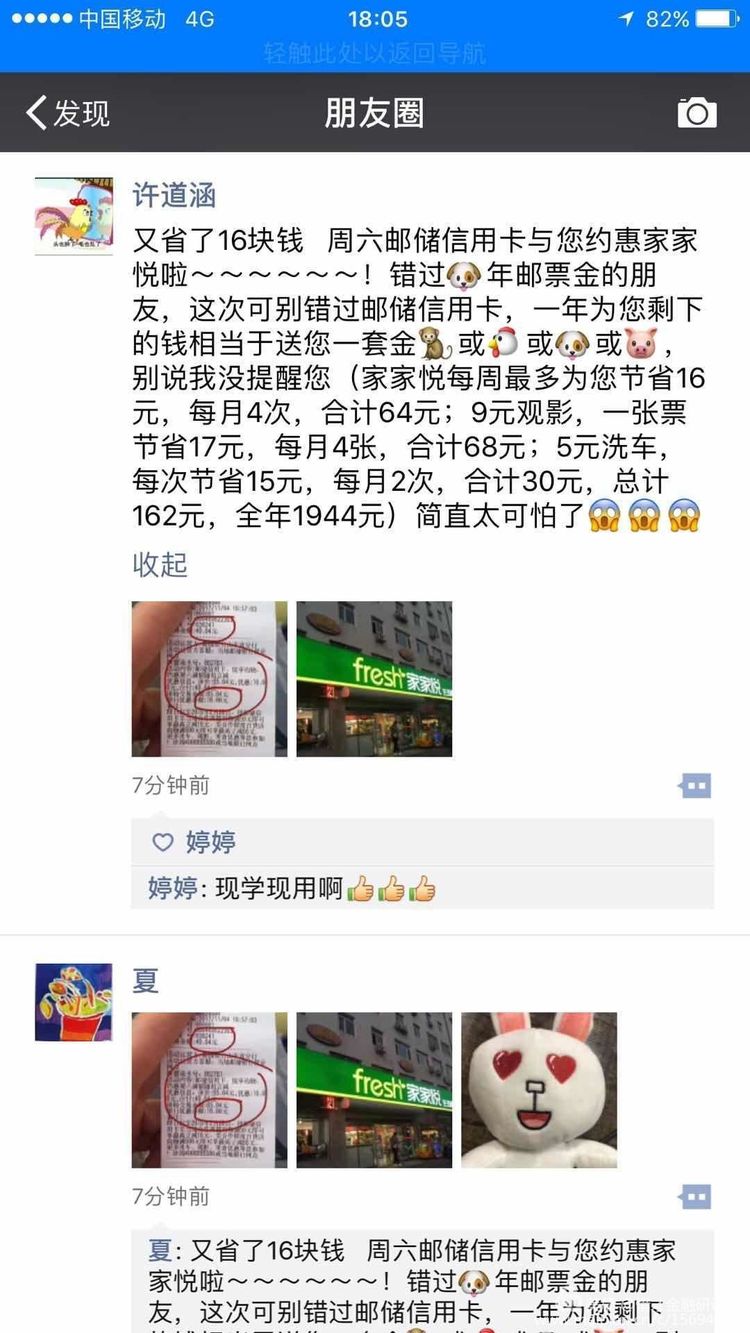View fresh 家家悦 store photo in 许道涵's post
This screenshot has height=1333, width=750.
pos(374,678)
